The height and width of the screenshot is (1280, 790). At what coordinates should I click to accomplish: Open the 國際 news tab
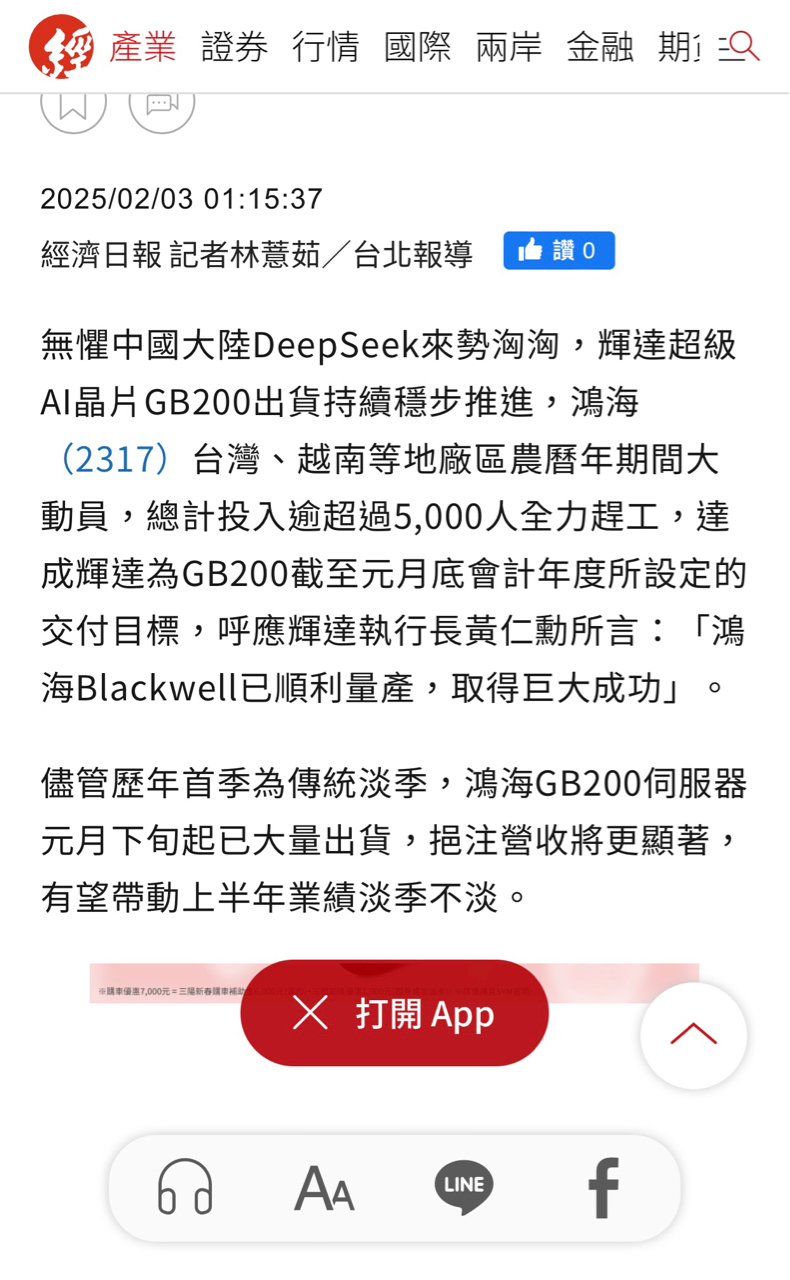click(x=419, y=46)
